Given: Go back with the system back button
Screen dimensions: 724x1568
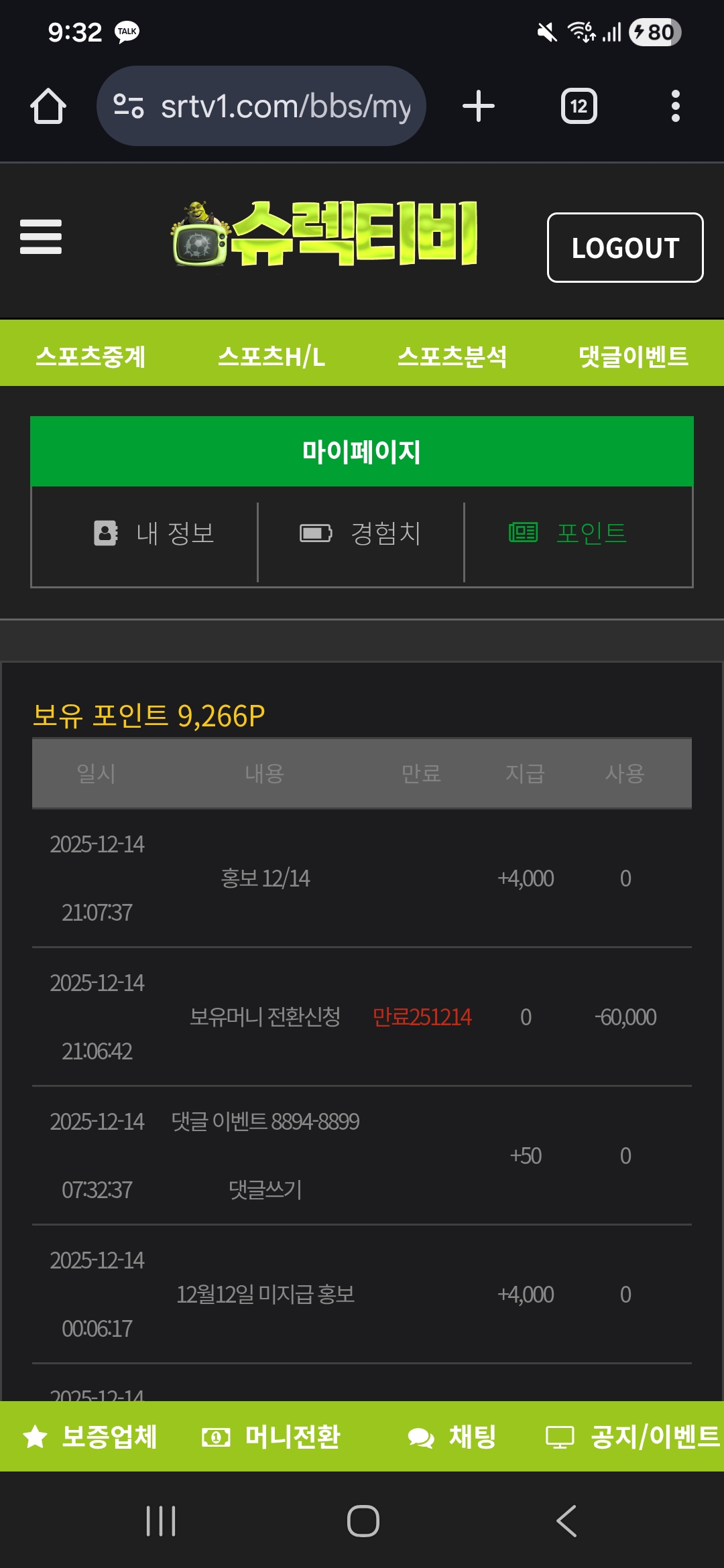Looking at the screenshot, I should (566, 1521).
